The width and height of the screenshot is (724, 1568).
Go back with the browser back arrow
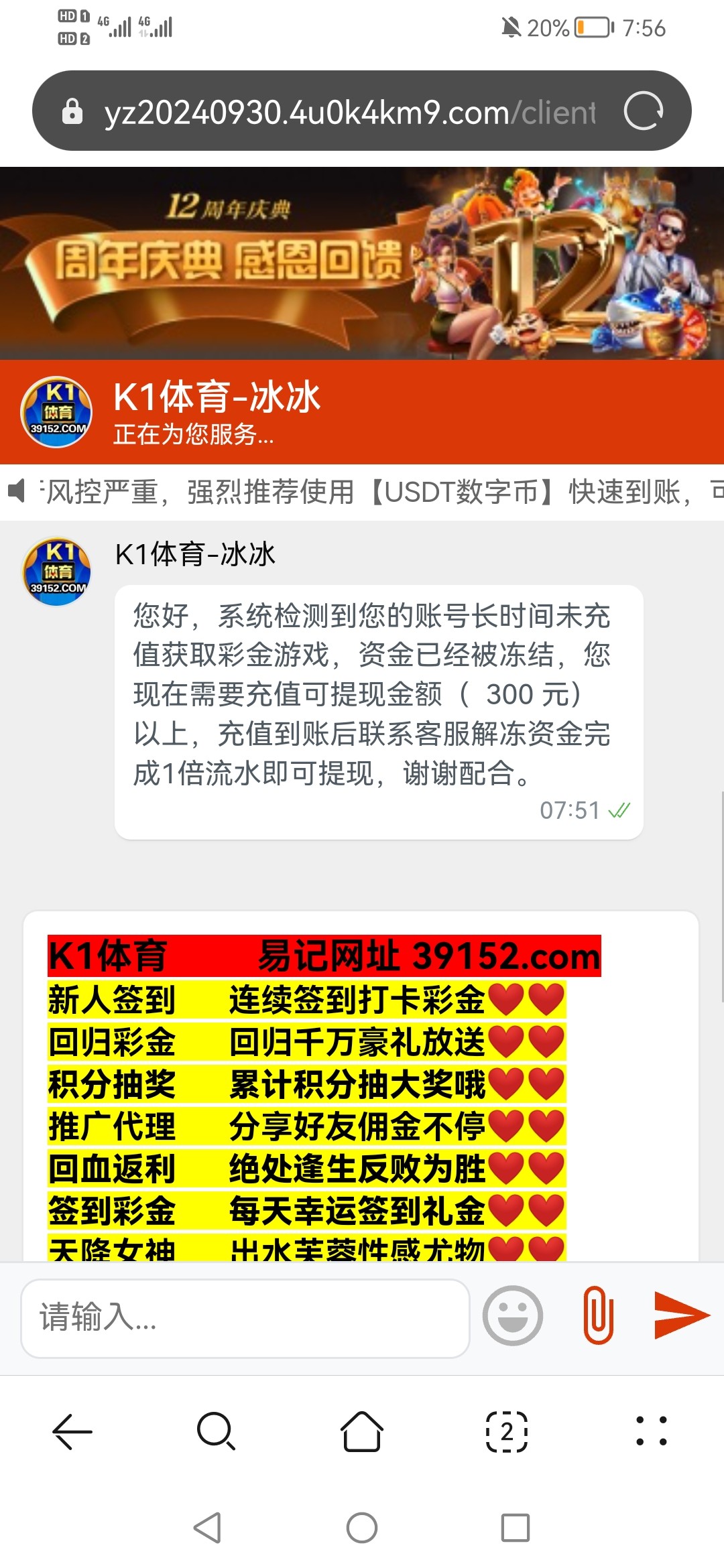72,1432
